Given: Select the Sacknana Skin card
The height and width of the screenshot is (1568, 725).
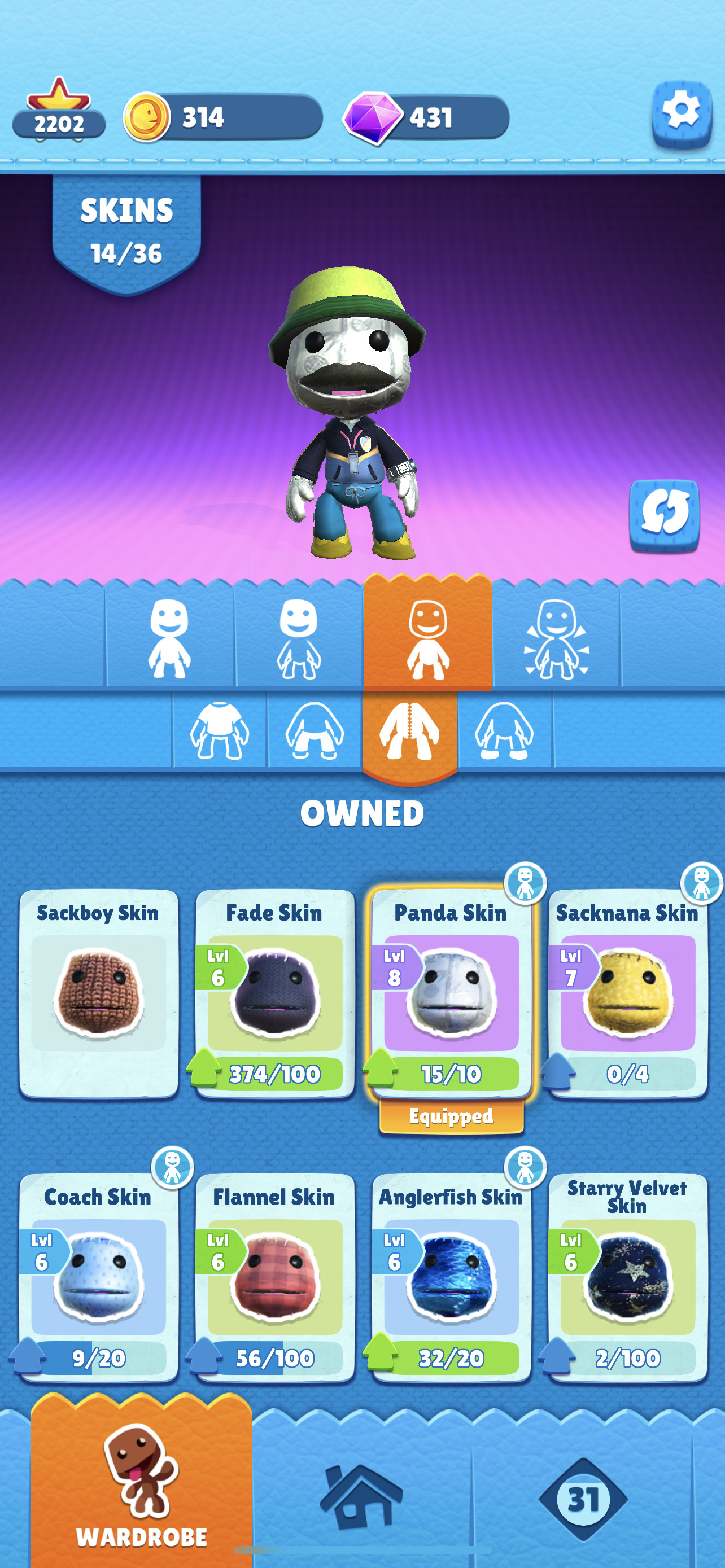Looking at the screenshot, I should (x=628, y=993).
